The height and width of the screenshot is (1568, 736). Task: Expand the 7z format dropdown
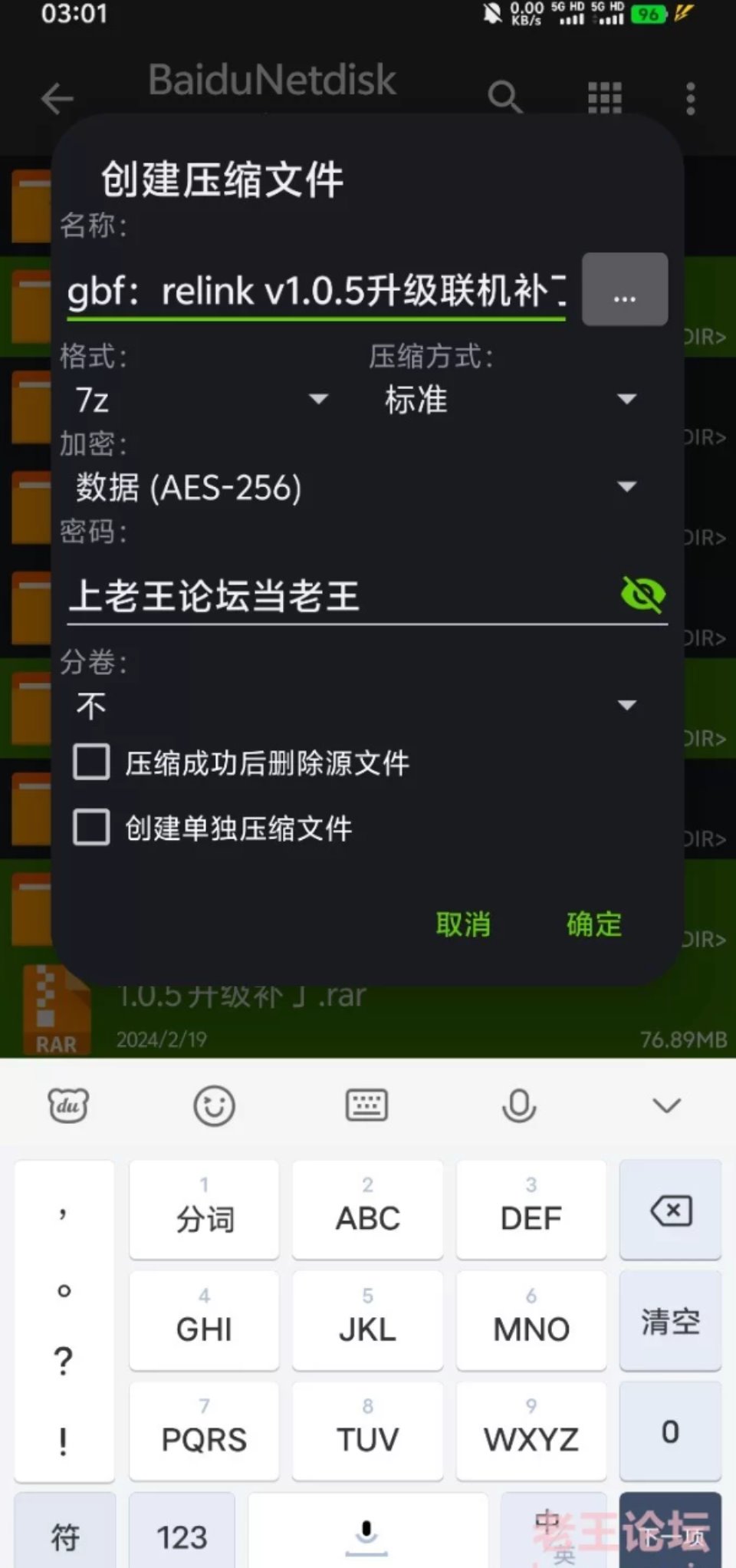201,400
